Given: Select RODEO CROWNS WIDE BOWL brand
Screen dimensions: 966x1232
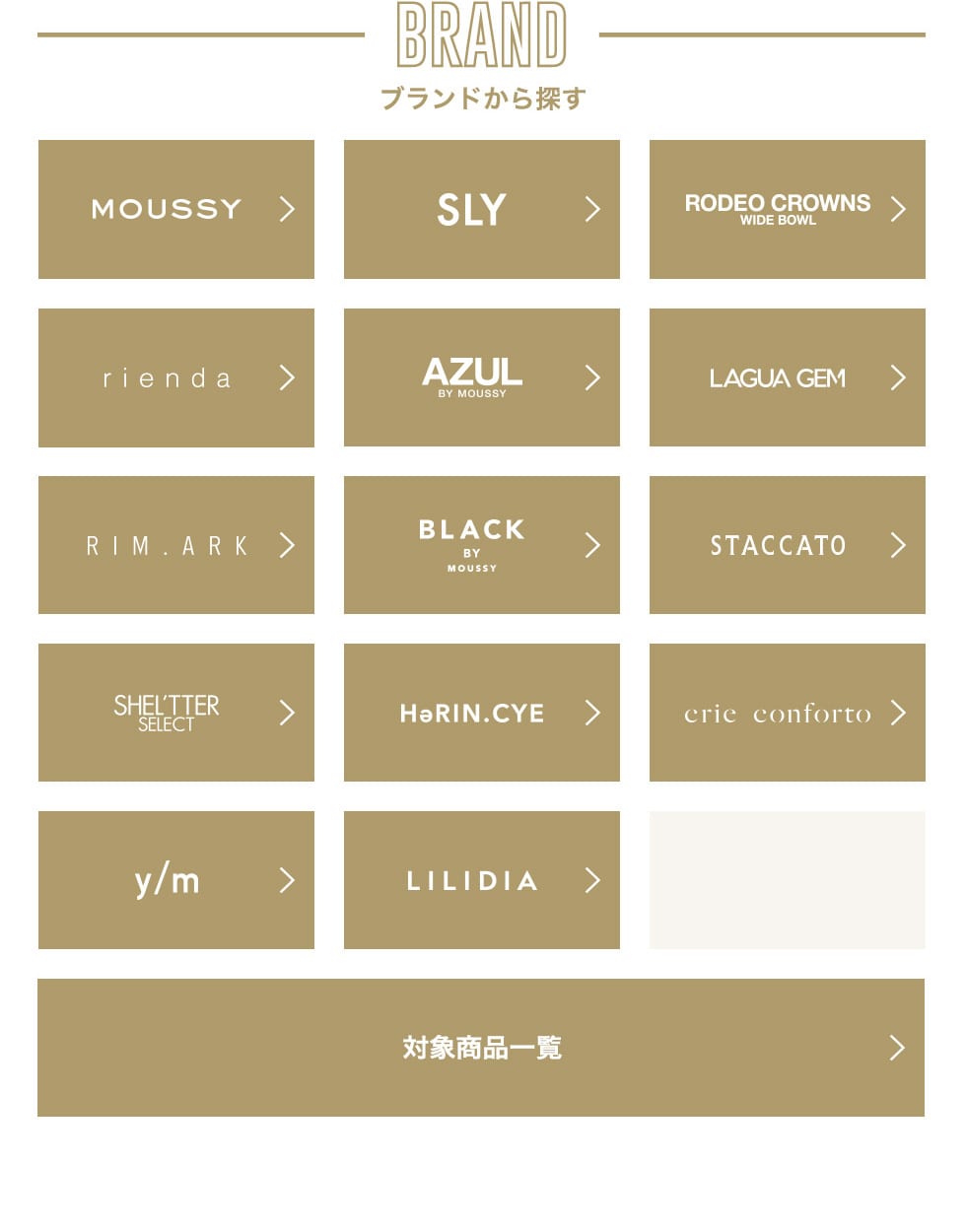Looking at the screenshot, I should click(788, 209).
